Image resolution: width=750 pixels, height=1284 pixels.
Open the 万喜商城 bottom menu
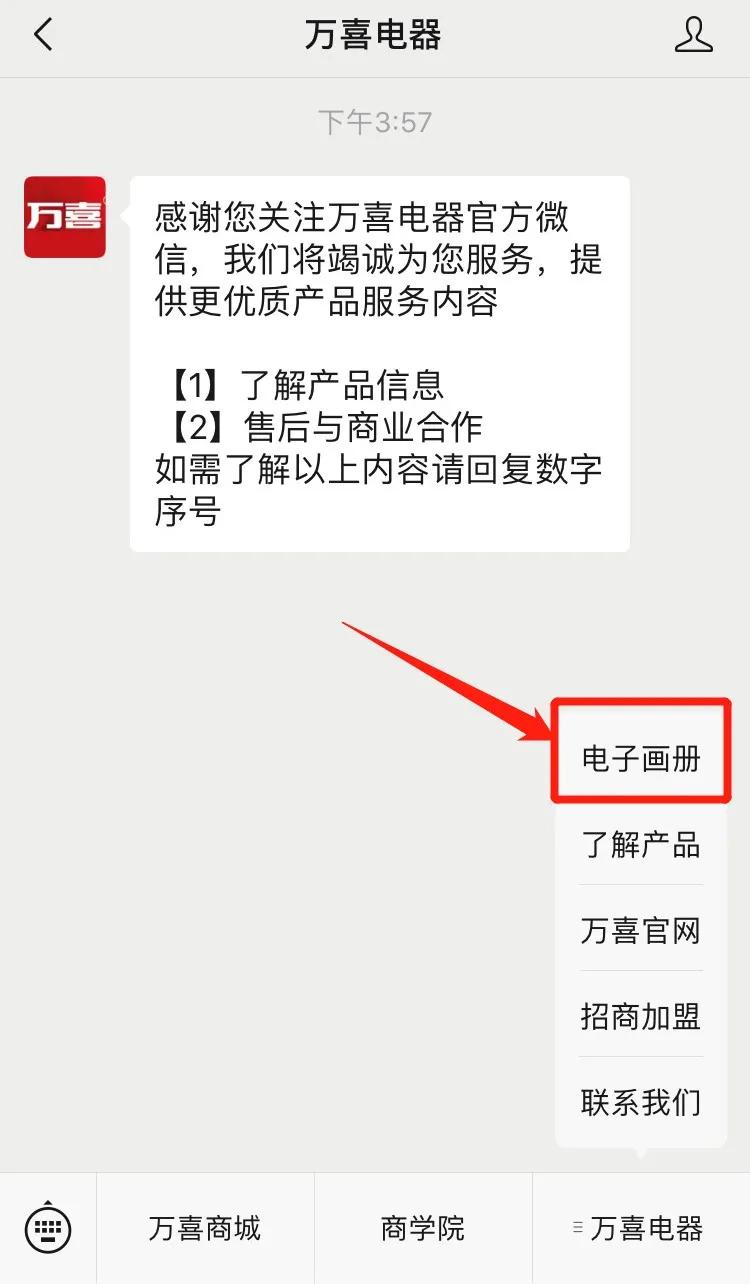click(204, 1227)
